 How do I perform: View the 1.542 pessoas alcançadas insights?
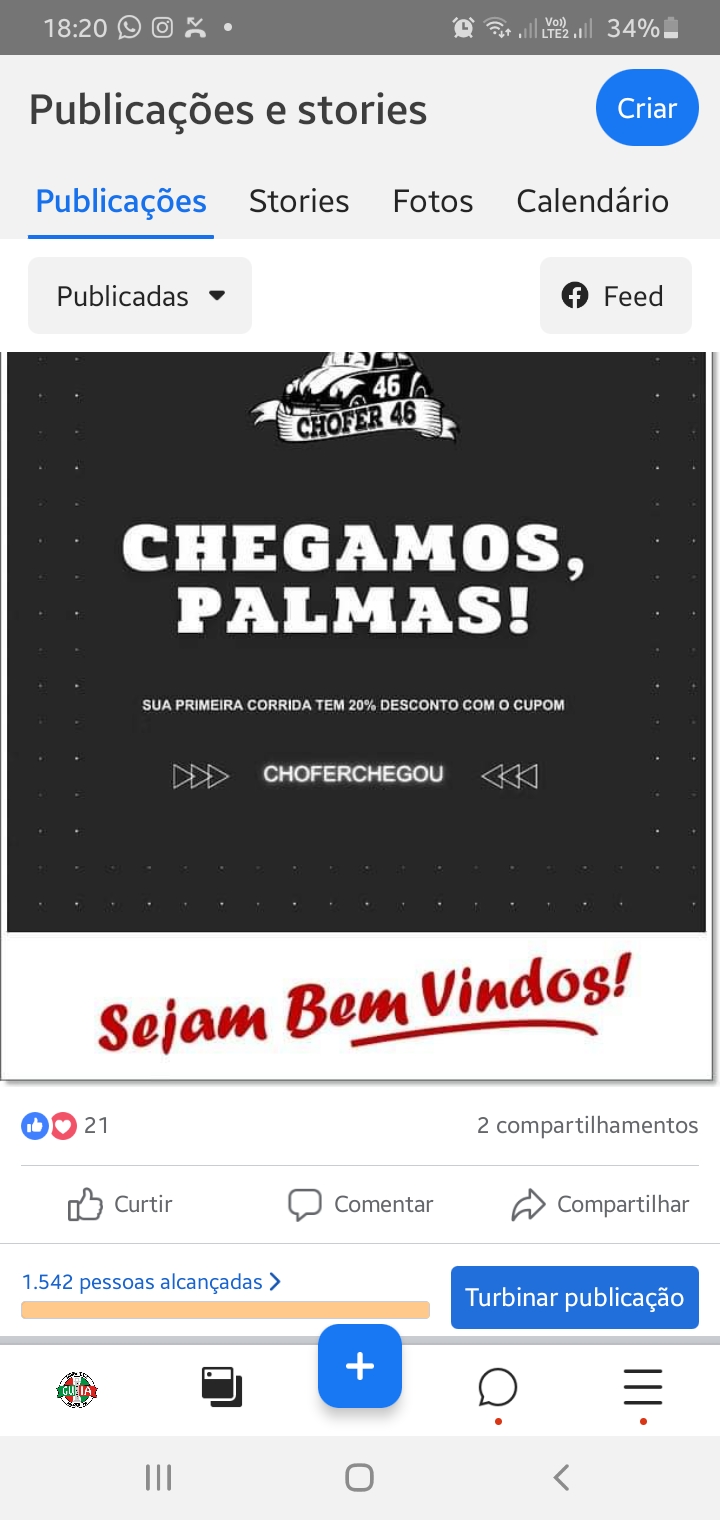pyautogui.click(x=151, y=1282)
